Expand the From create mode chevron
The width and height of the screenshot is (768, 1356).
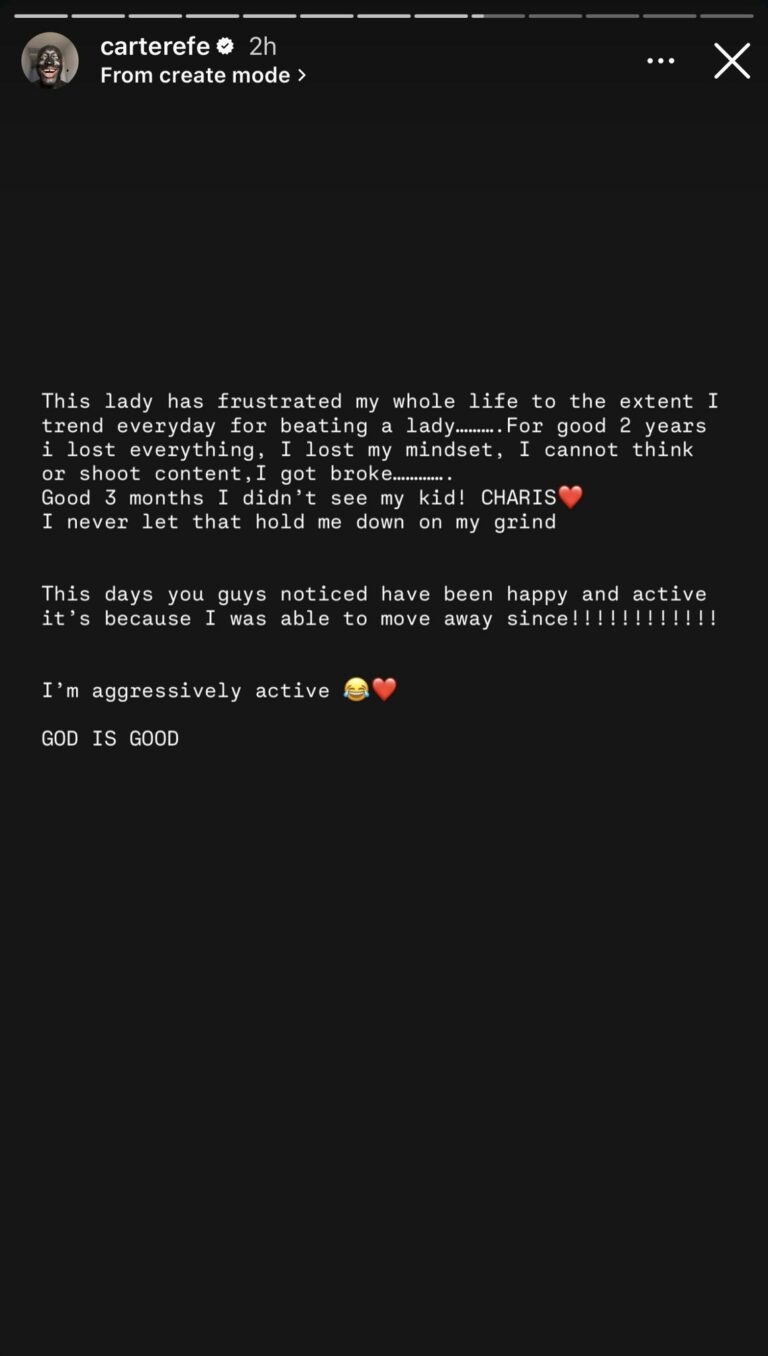(x=299, y=75)
